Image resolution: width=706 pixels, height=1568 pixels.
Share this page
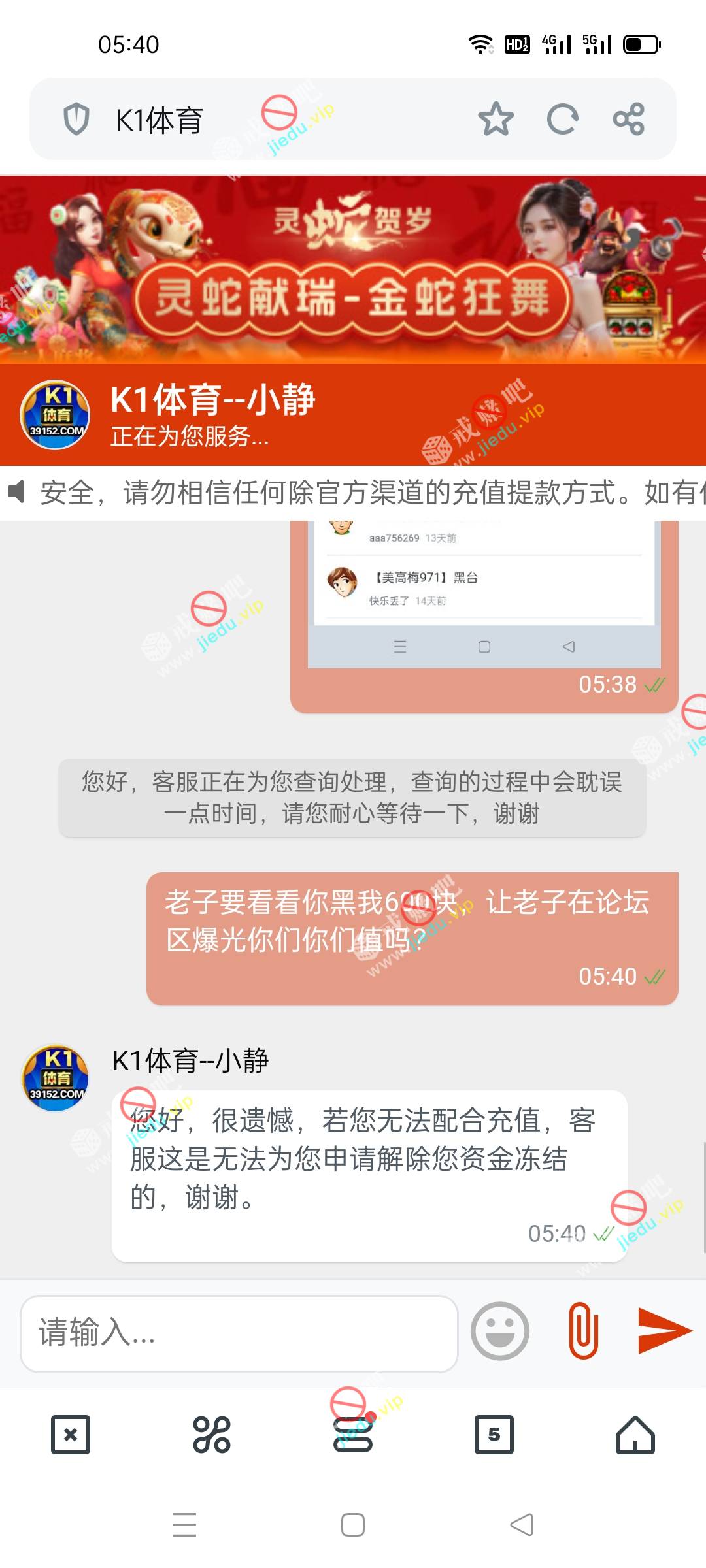coord(629,119)
